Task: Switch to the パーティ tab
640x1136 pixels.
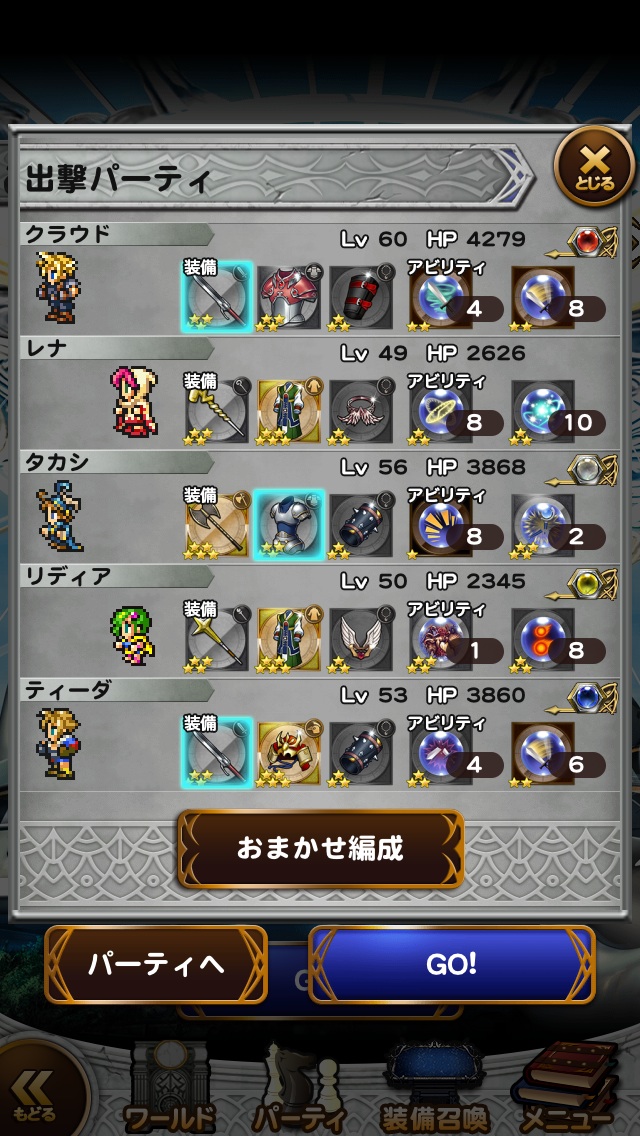Action: click(298, 1092)
